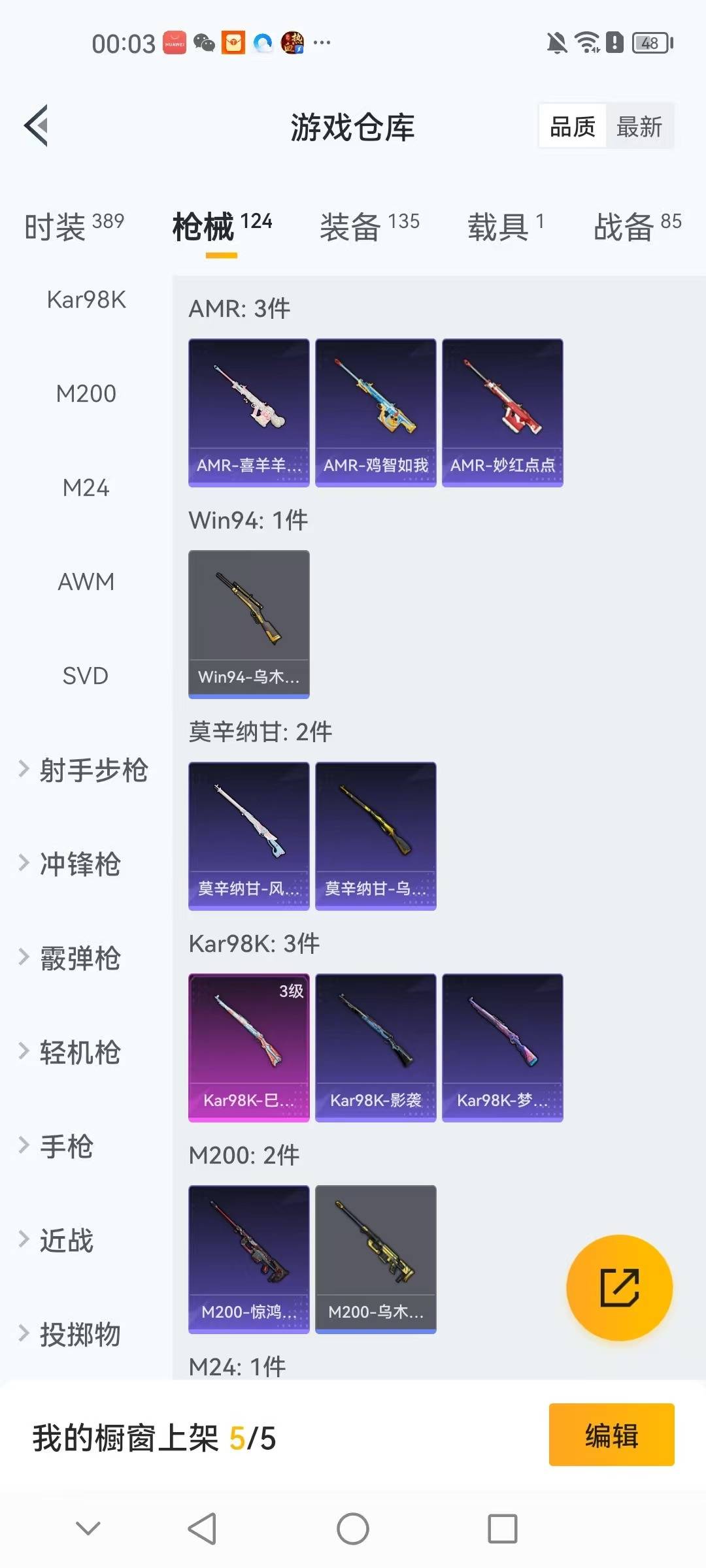Tap the ellipsis icon in the status bar
This screenshot has height=1568, width=706.
point(322,43)
